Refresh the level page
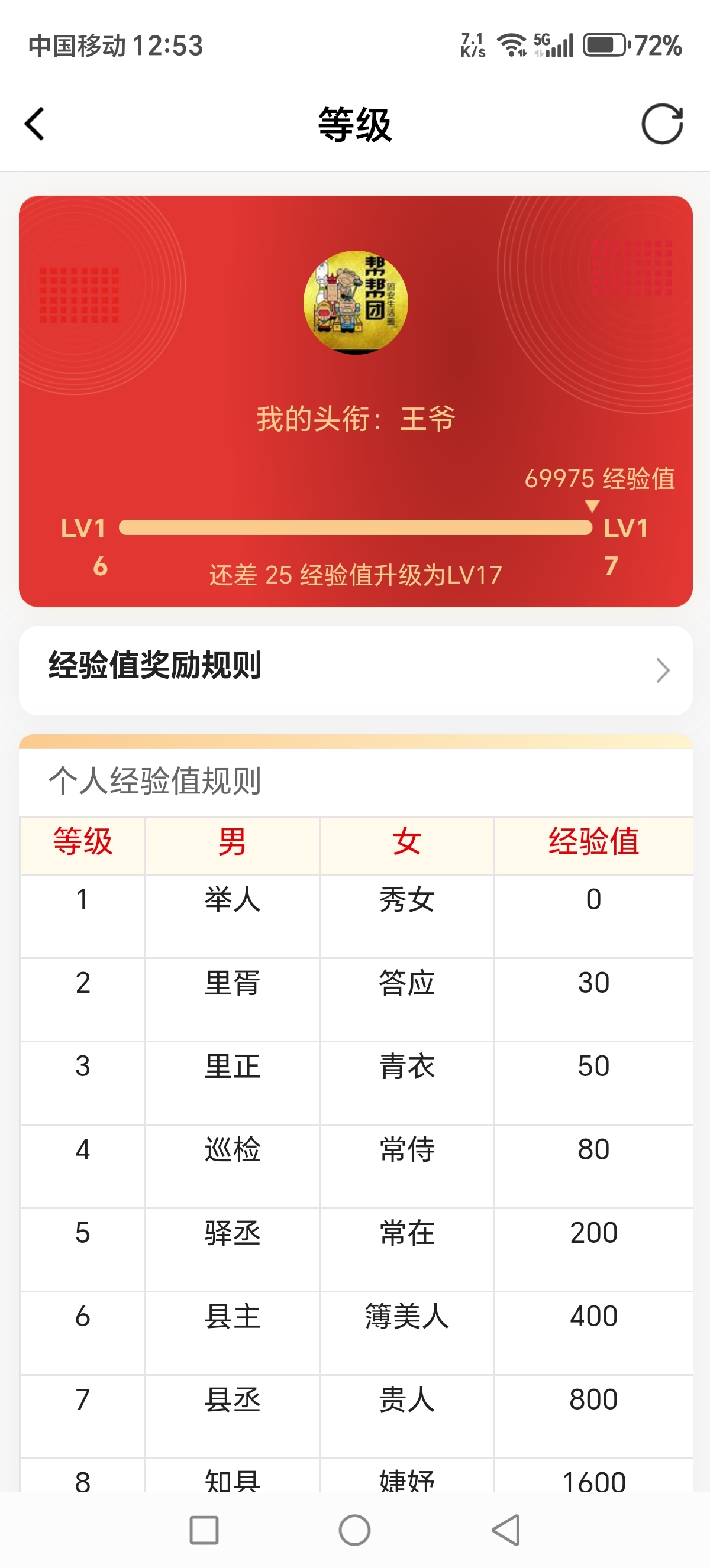This screenshot has width=710, height=1568. pyautogui.click(x=662, y=124)
